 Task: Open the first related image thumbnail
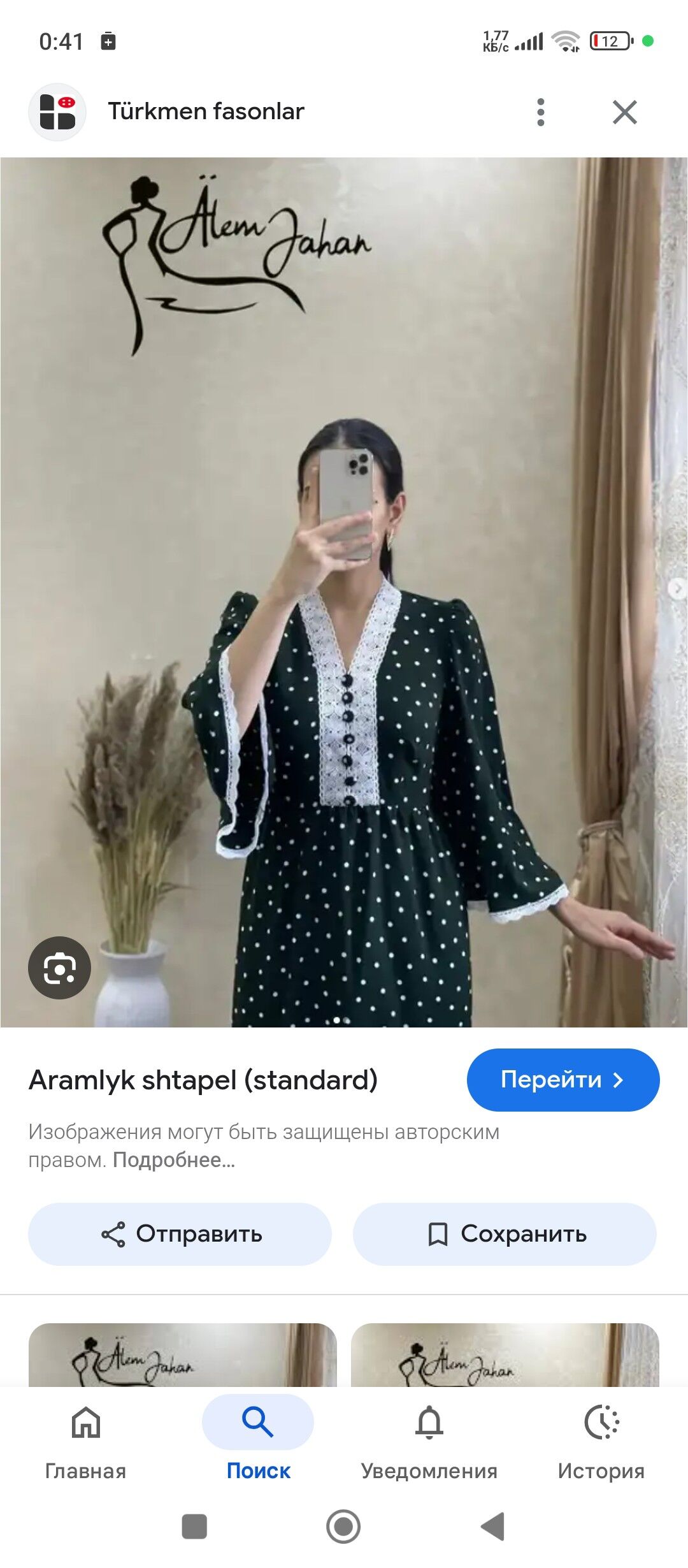(x=182, y=1354)
